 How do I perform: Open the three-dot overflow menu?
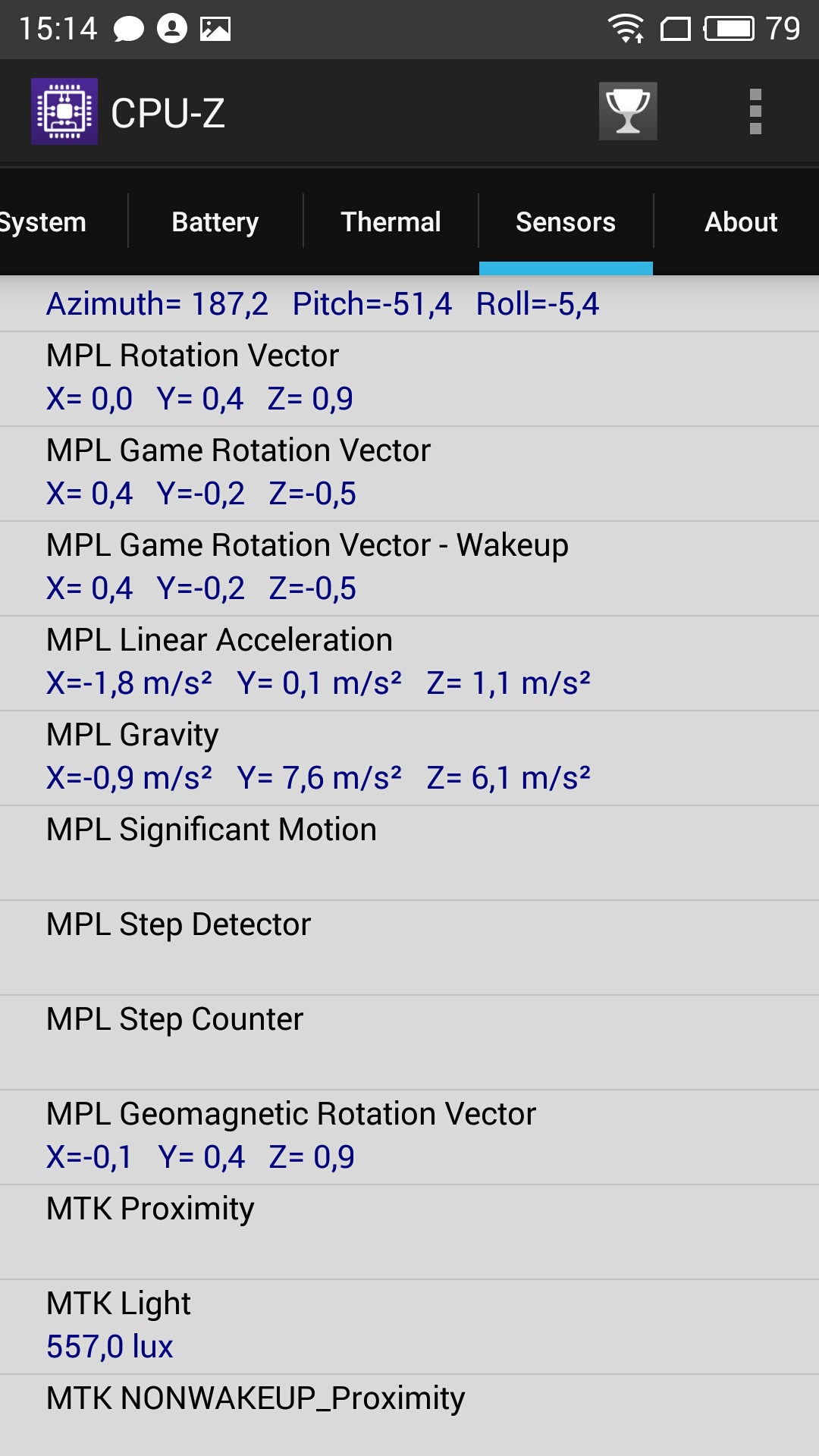[755, 111]
